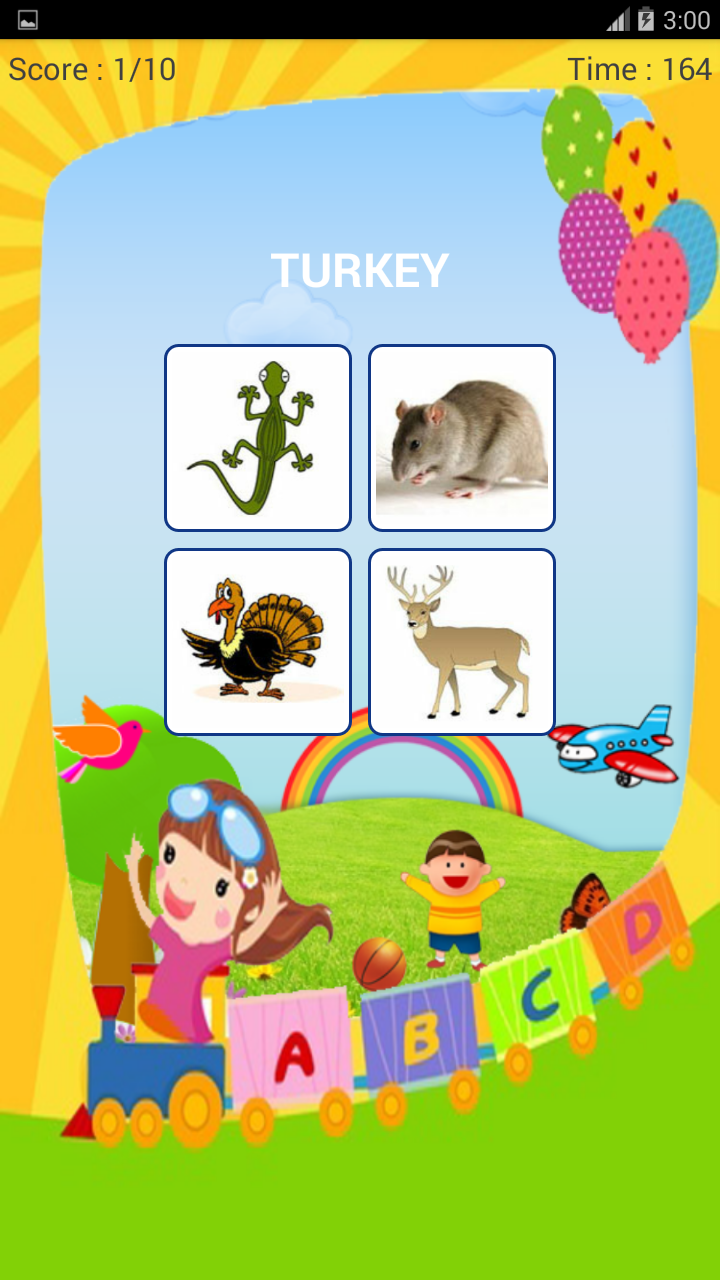Click the boy with raised arms
The height and width of the screenshot is (1280, 720).
[455, 895]
